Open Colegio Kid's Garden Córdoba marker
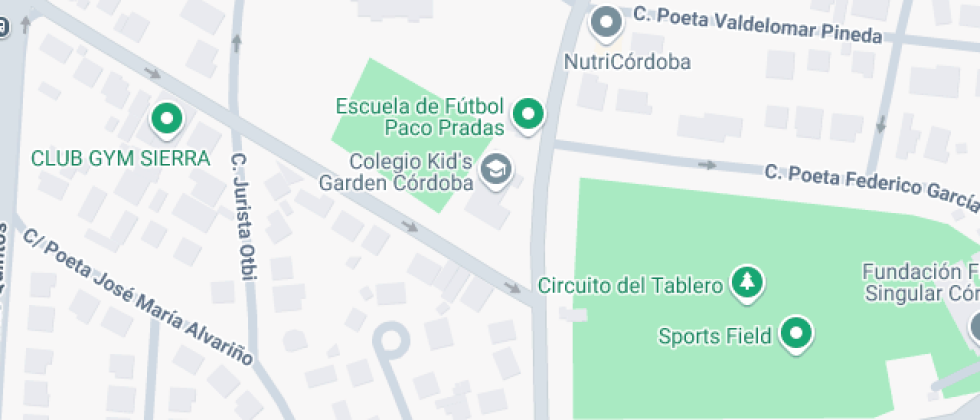The width and height of the screenshot is (980, 420). coord(497,171)
